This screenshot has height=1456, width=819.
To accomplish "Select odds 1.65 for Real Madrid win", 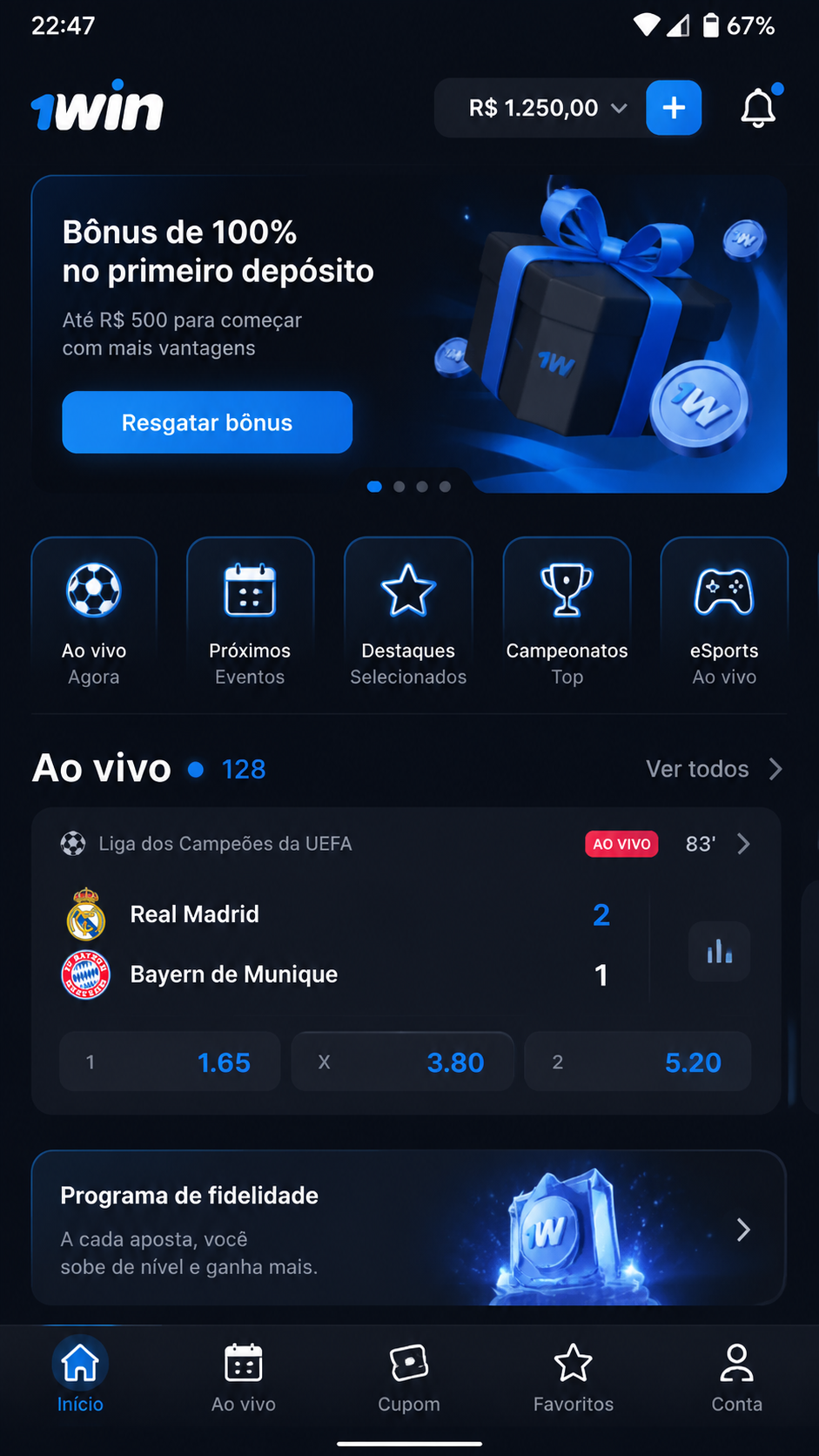I will coord(170,1062).
